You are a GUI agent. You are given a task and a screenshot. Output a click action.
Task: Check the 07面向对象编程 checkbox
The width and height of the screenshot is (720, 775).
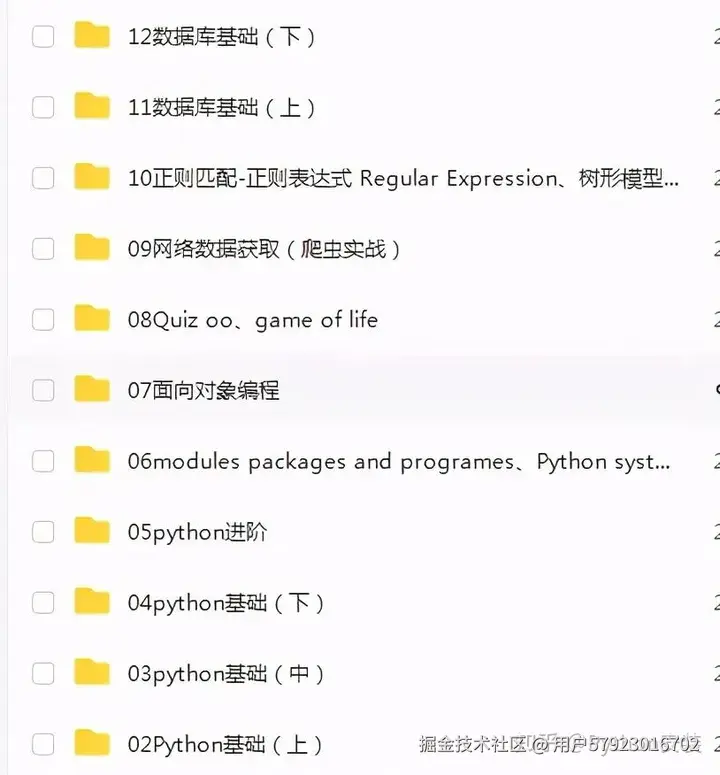(43, 390)
